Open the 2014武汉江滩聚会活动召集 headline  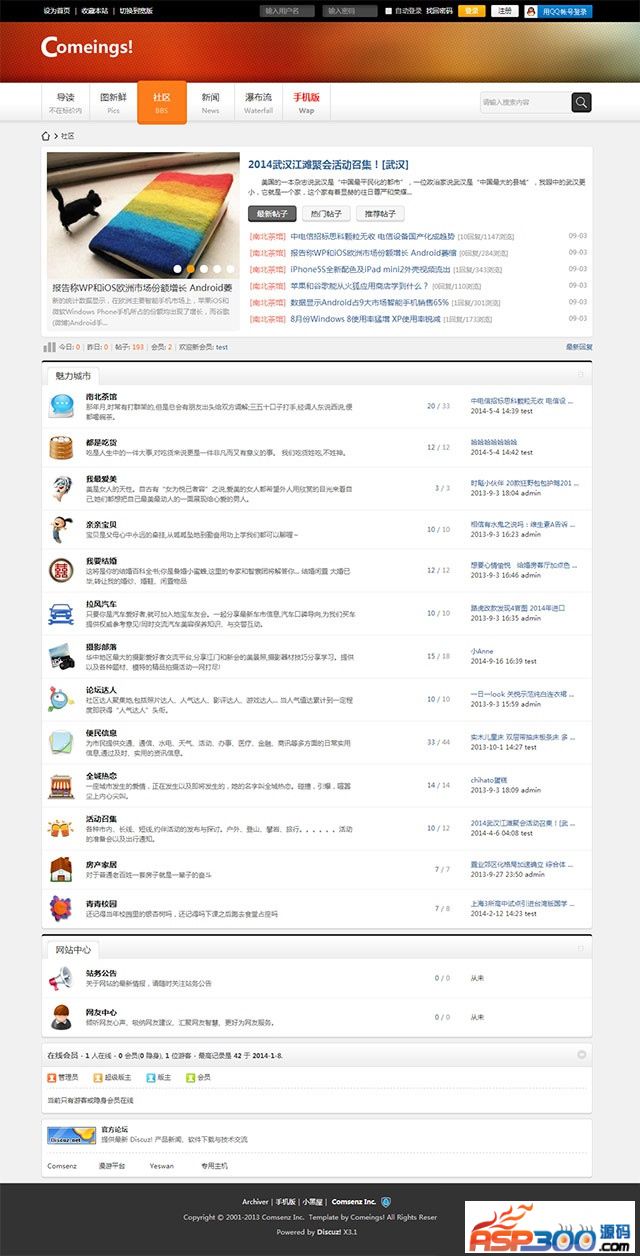pos(328,164)
